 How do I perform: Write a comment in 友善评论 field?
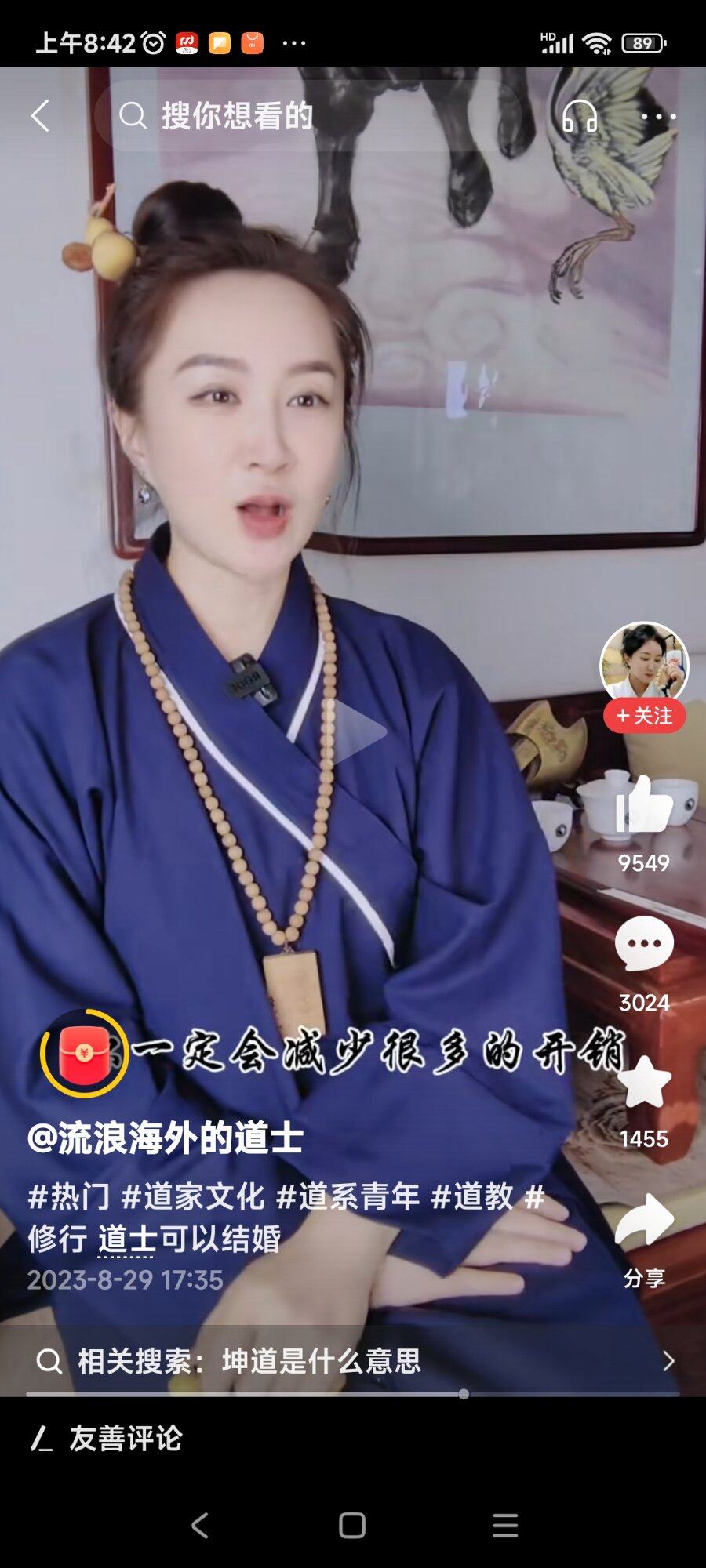click(126, 1439)
